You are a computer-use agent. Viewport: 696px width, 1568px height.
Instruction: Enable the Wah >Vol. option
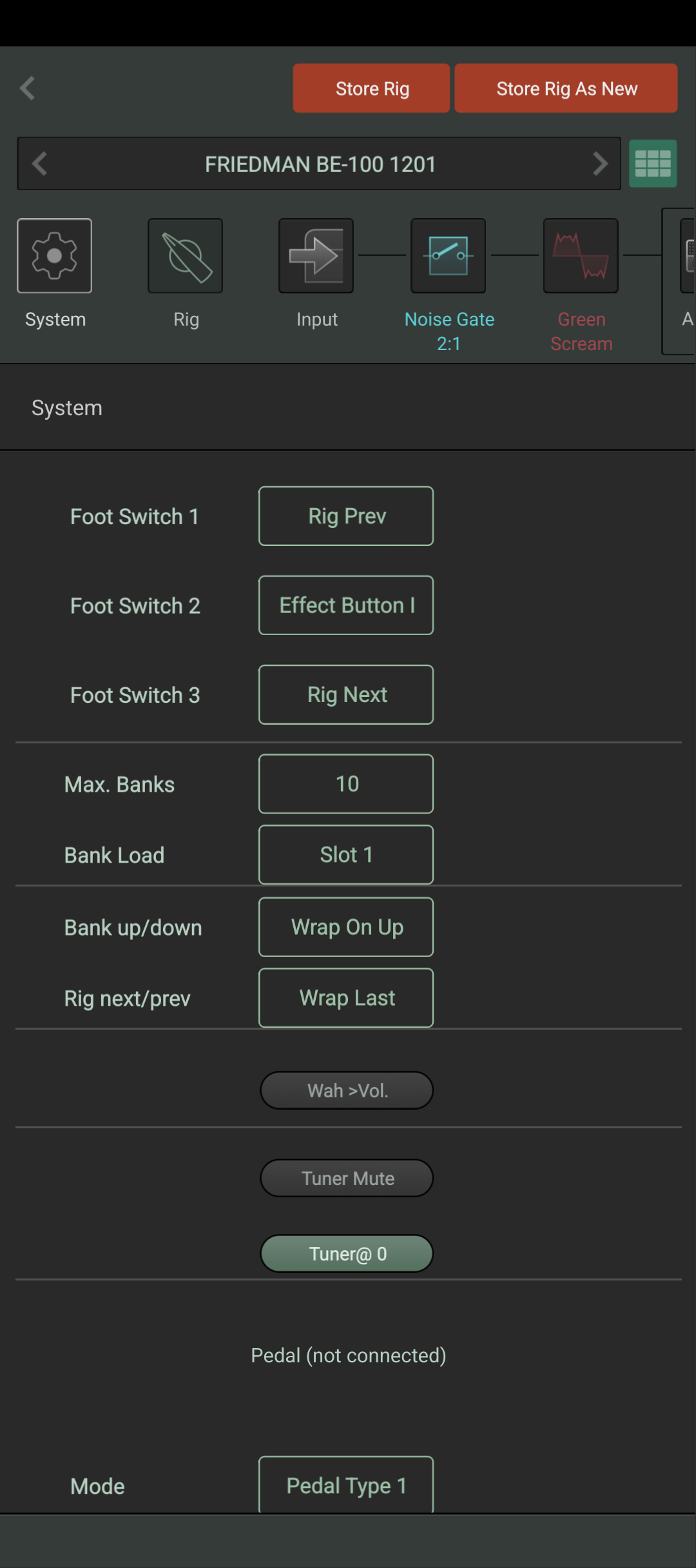347,1090
